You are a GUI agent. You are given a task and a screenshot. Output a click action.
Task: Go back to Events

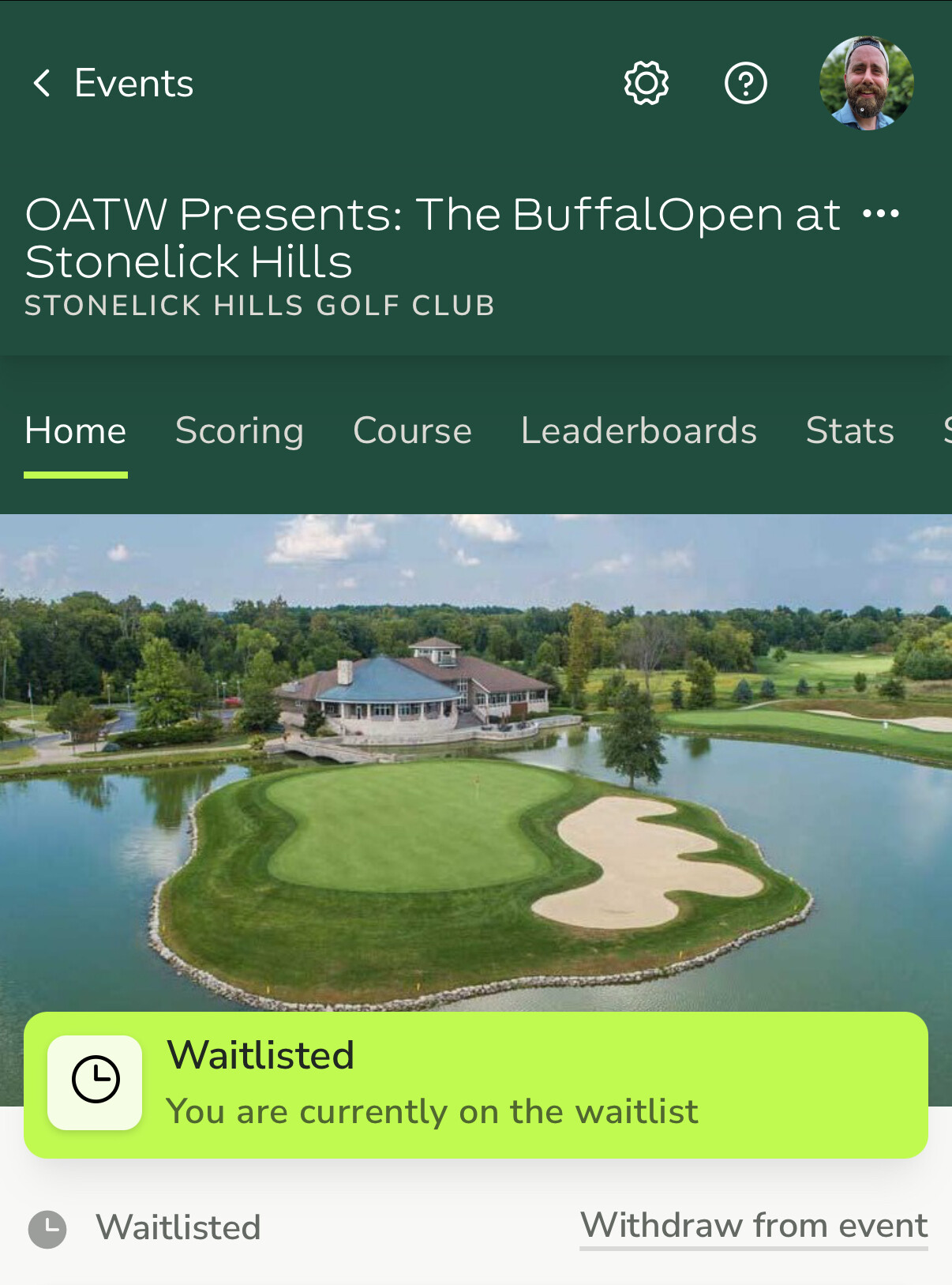[x=113, y=83]
